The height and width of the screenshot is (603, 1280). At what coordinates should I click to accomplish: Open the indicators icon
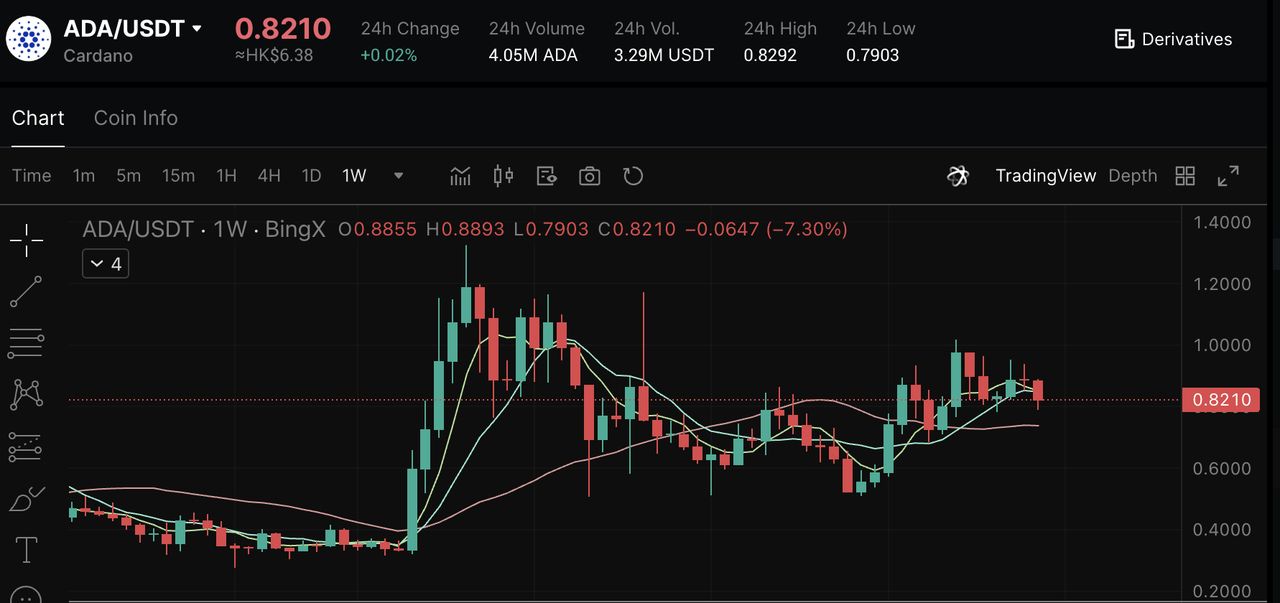(x=460, y=176)
